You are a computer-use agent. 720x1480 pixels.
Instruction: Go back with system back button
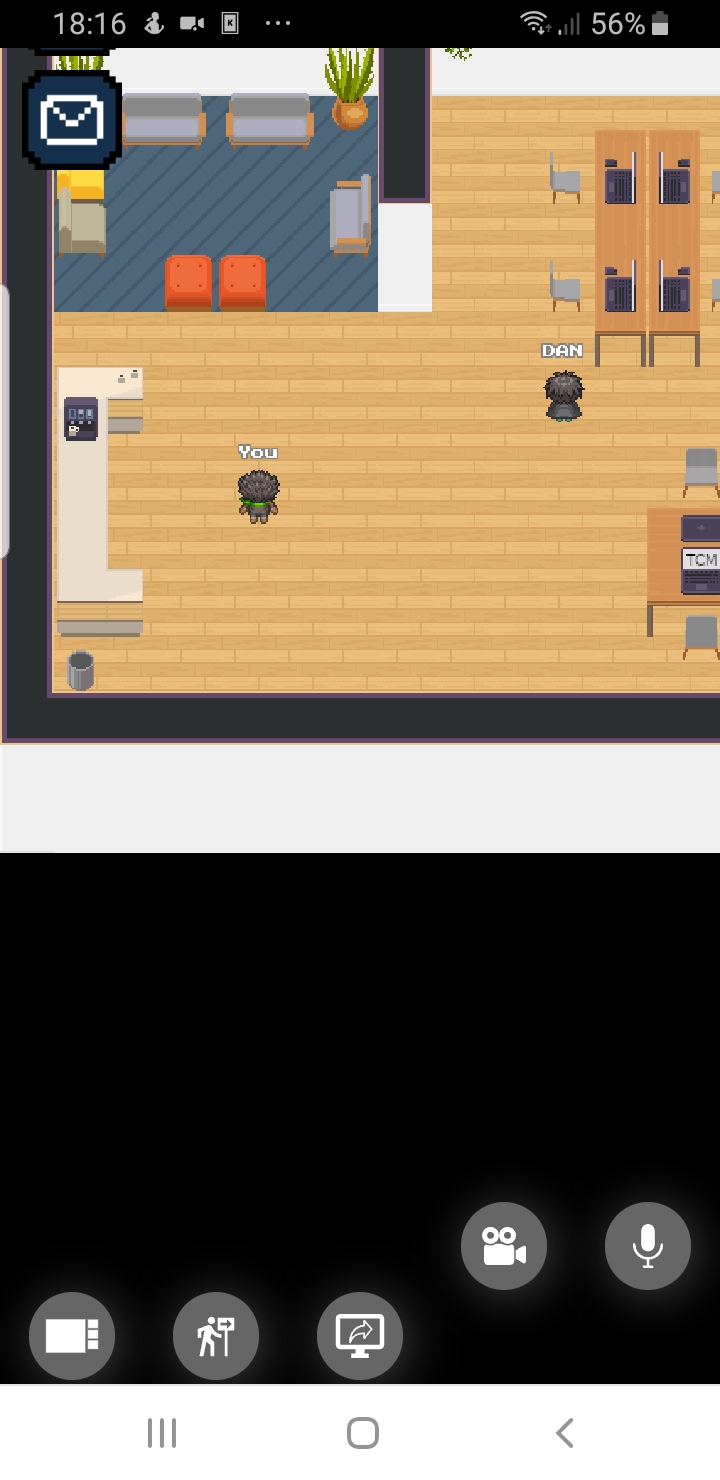[x=565, y=1433]
